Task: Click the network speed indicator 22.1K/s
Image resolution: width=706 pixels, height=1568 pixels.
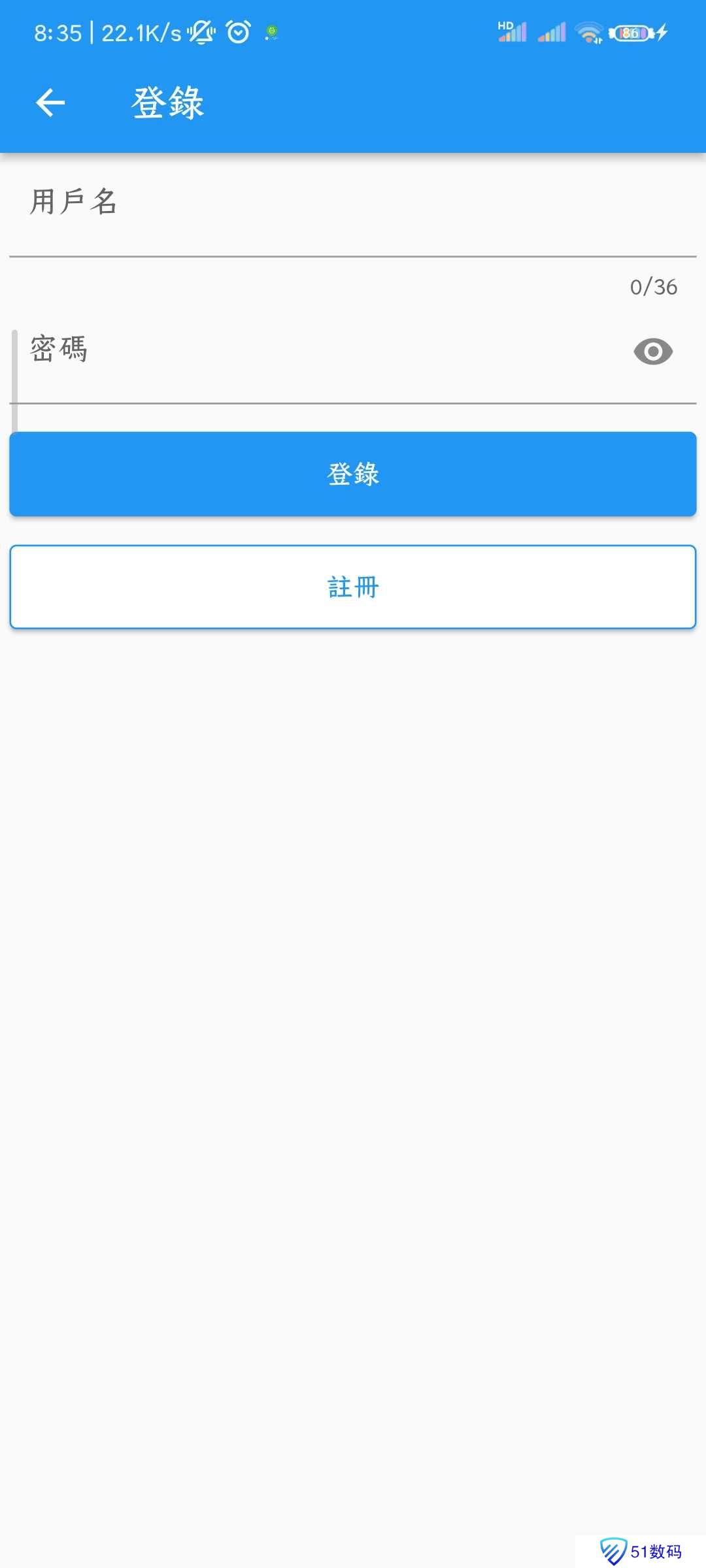Action: click(141, 33)
